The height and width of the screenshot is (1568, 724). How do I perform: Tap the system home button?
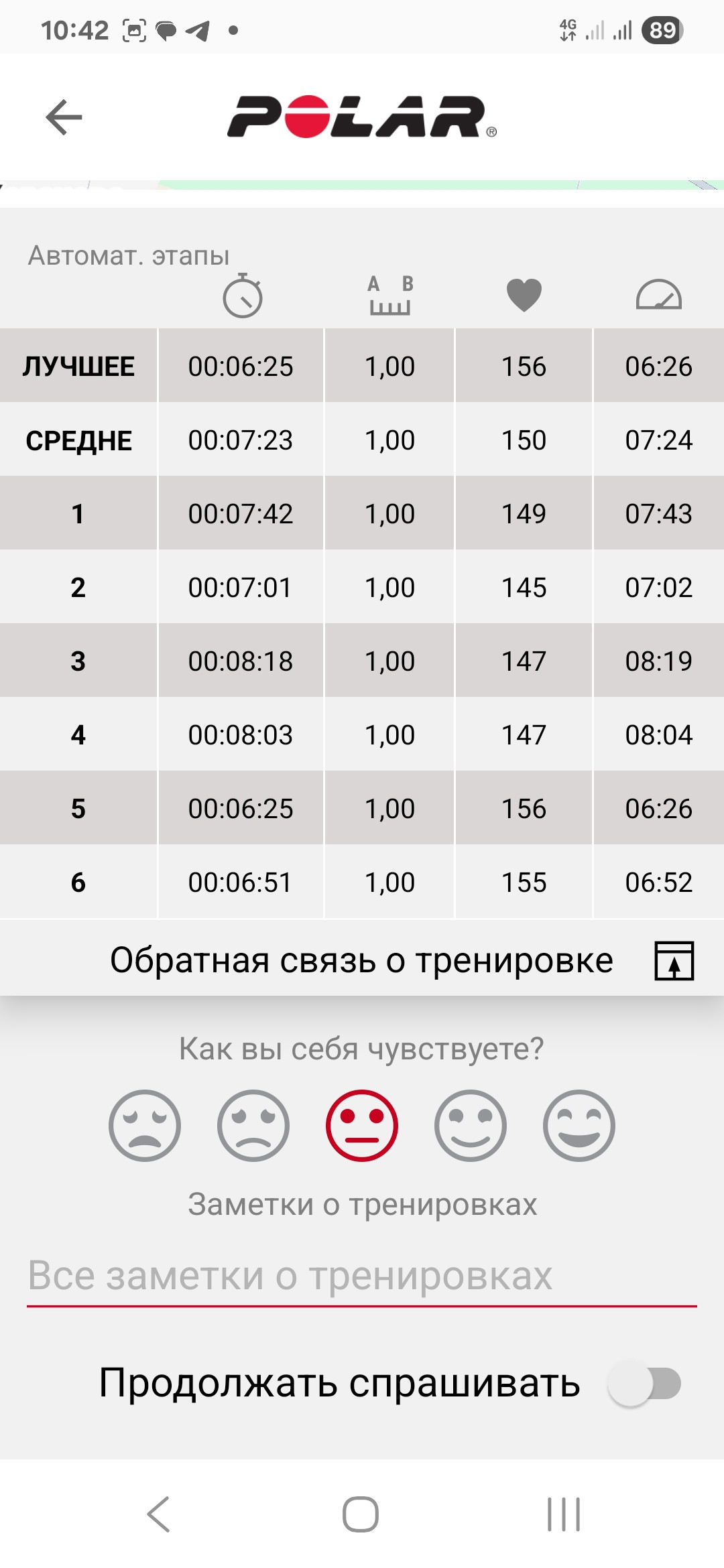point(361,1514)
